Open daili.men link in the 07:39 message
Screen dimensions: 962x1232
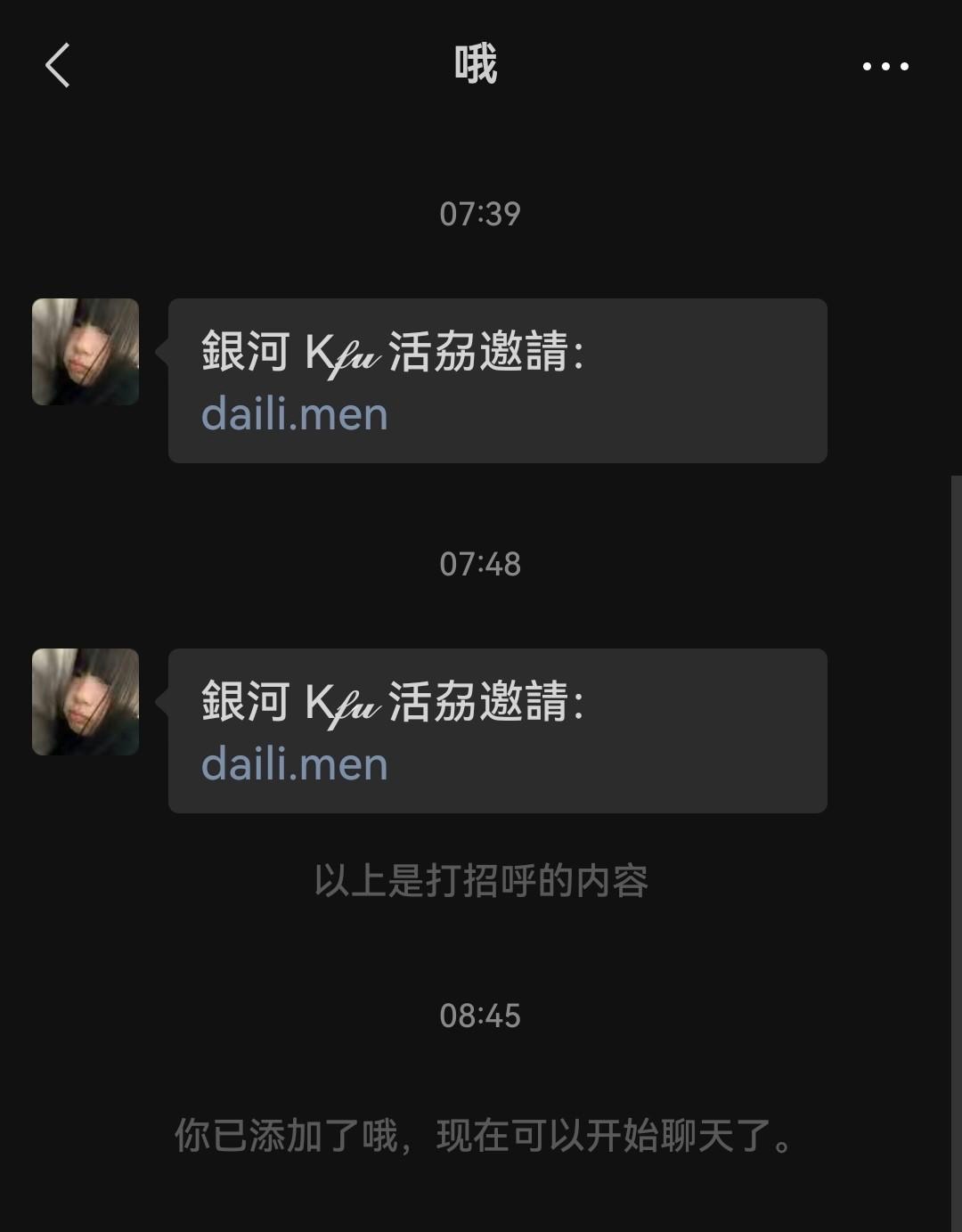(295, 415)
